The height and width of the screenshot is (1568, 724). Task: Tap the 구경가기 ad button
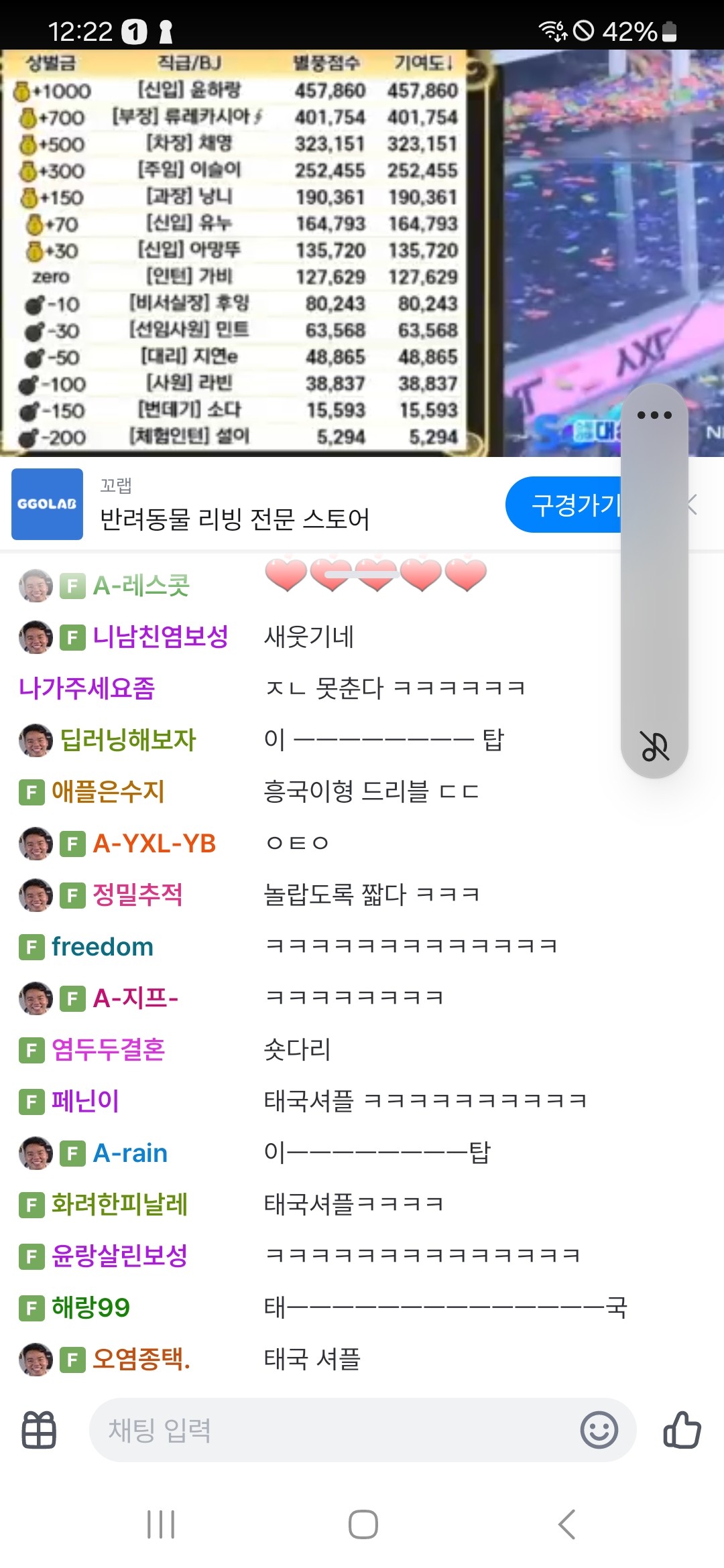tap(566, 505)
